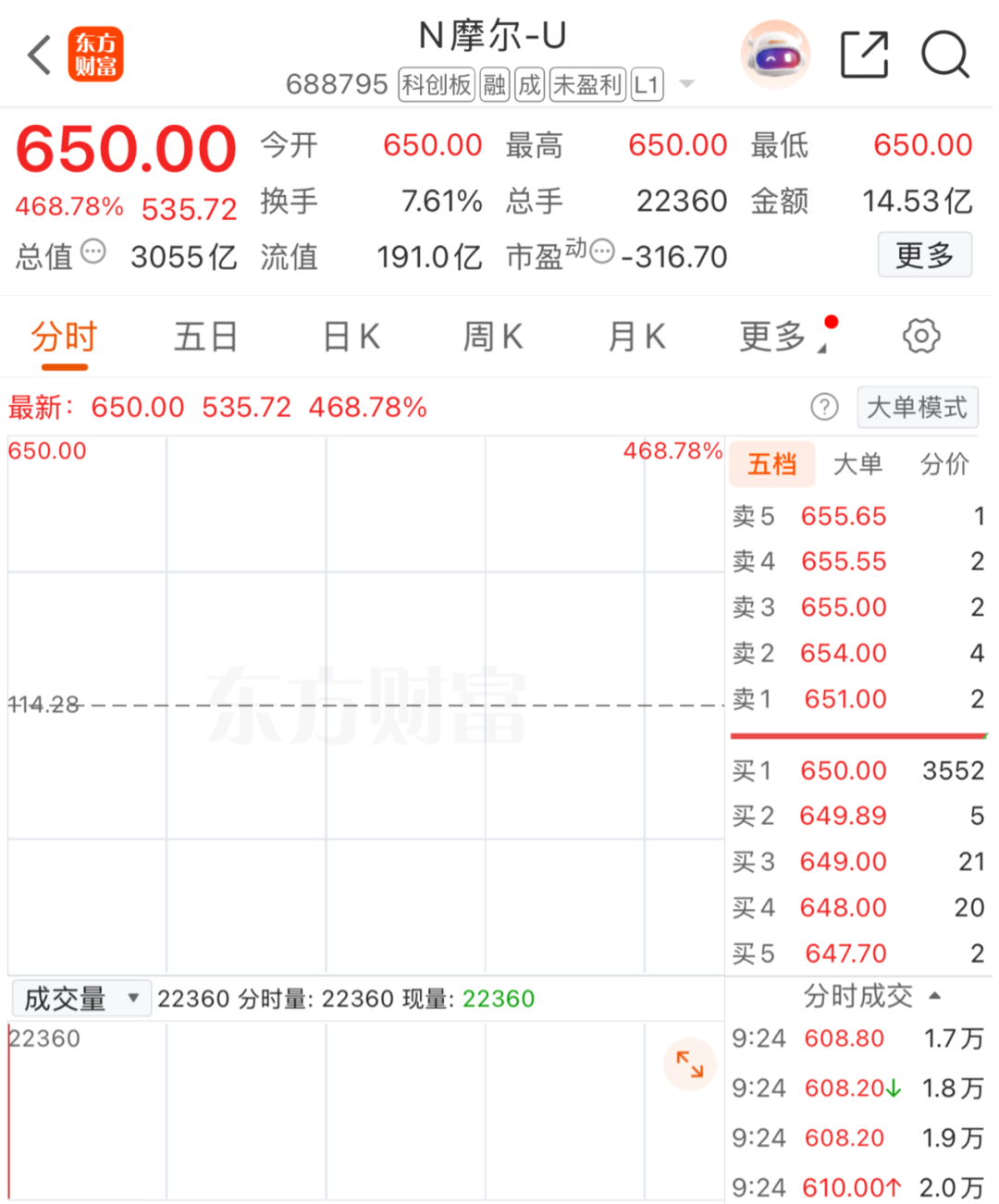Share this stock page
Screen dimensions: 999x1204
click(864, 55)
